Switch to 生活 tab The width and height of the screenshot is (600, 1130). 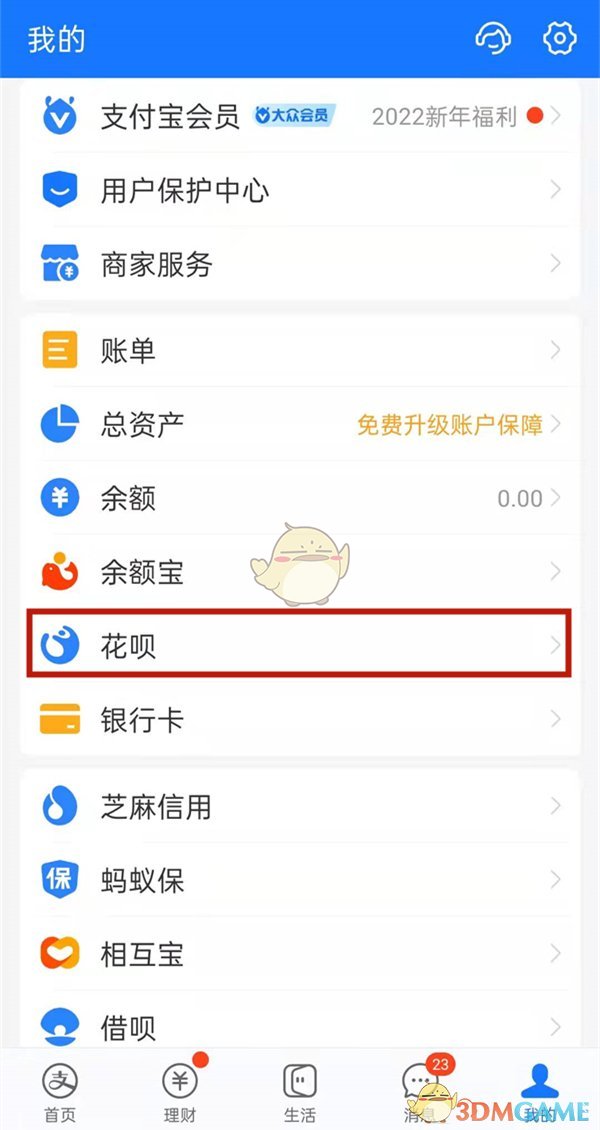click(x=300, y=1092)
